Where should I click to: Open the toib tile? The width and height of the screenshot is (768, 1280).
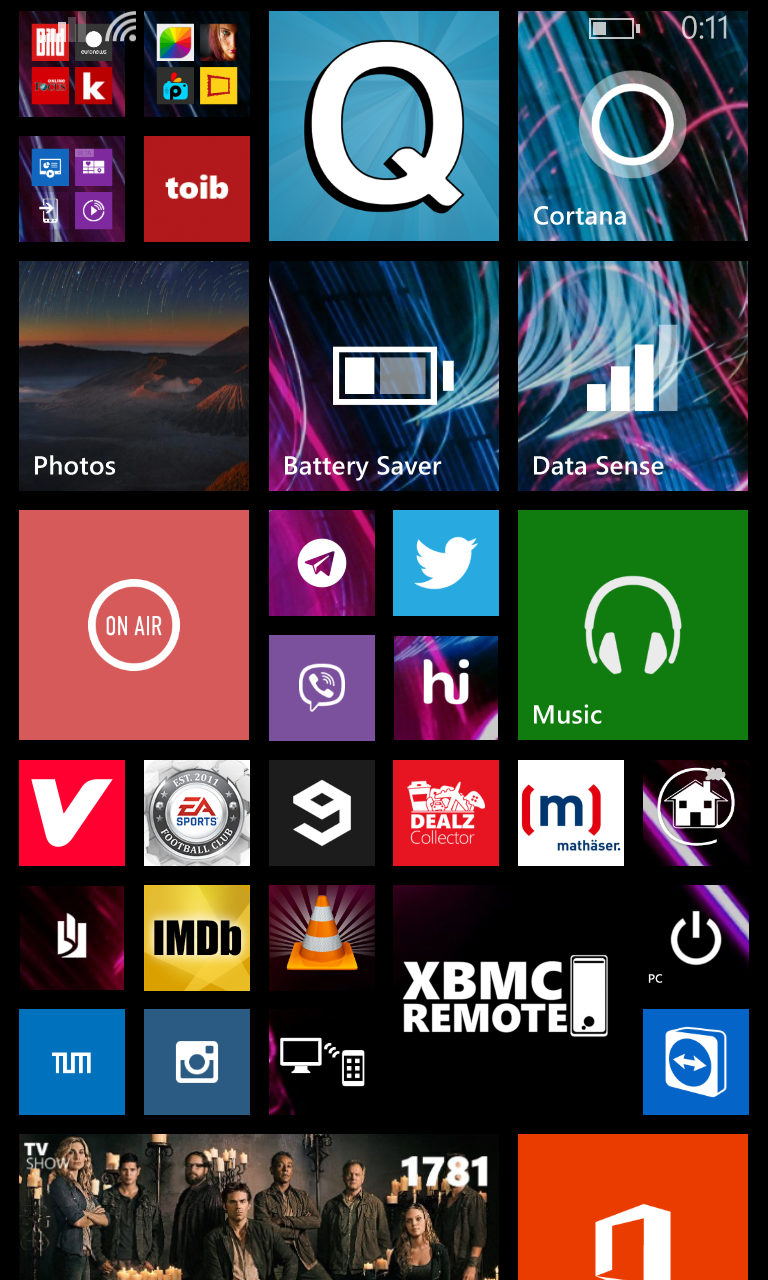(x=197, y=188)
